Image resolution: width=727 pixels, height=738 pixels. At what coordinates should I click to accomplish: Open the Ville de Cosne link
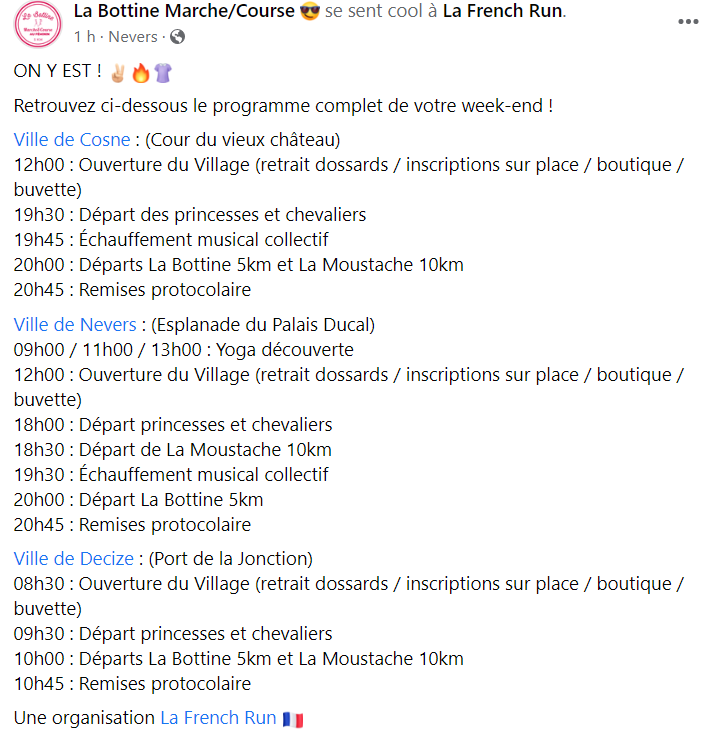point(72,139)
